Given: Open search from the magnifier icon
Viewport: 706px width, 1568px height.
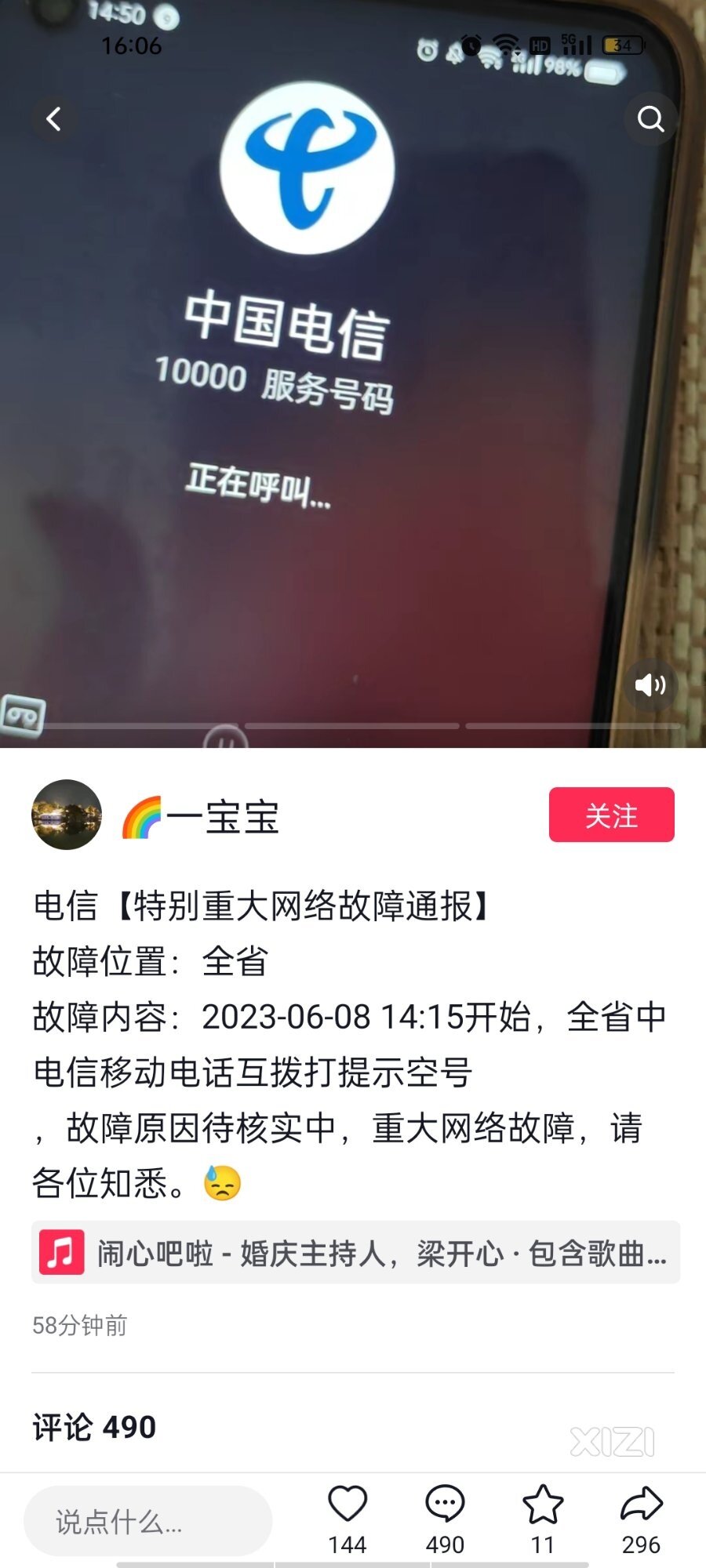Looking at the screenshot, I should coord(650,119).
